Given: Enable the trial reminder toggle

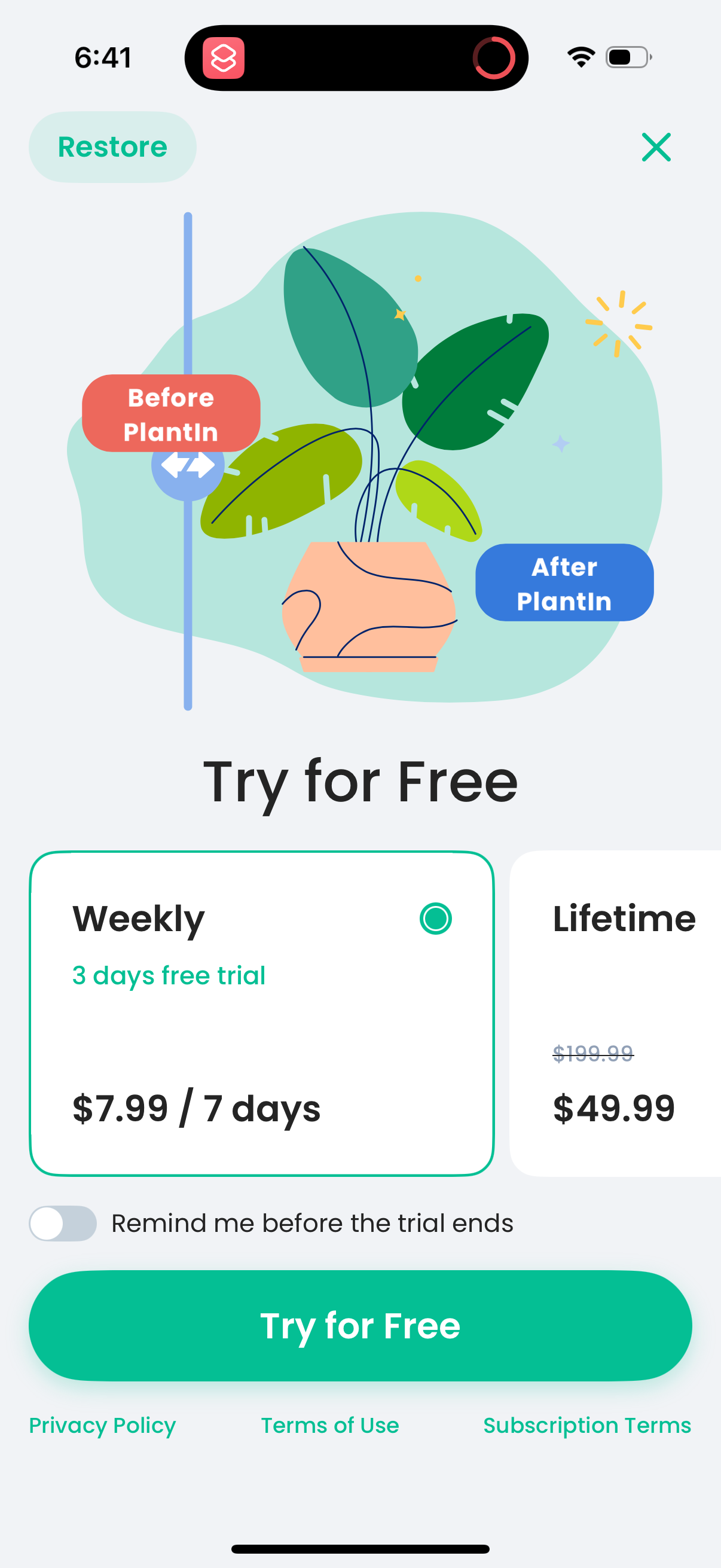Looking at the screenshot, I should coord(63,1222).
